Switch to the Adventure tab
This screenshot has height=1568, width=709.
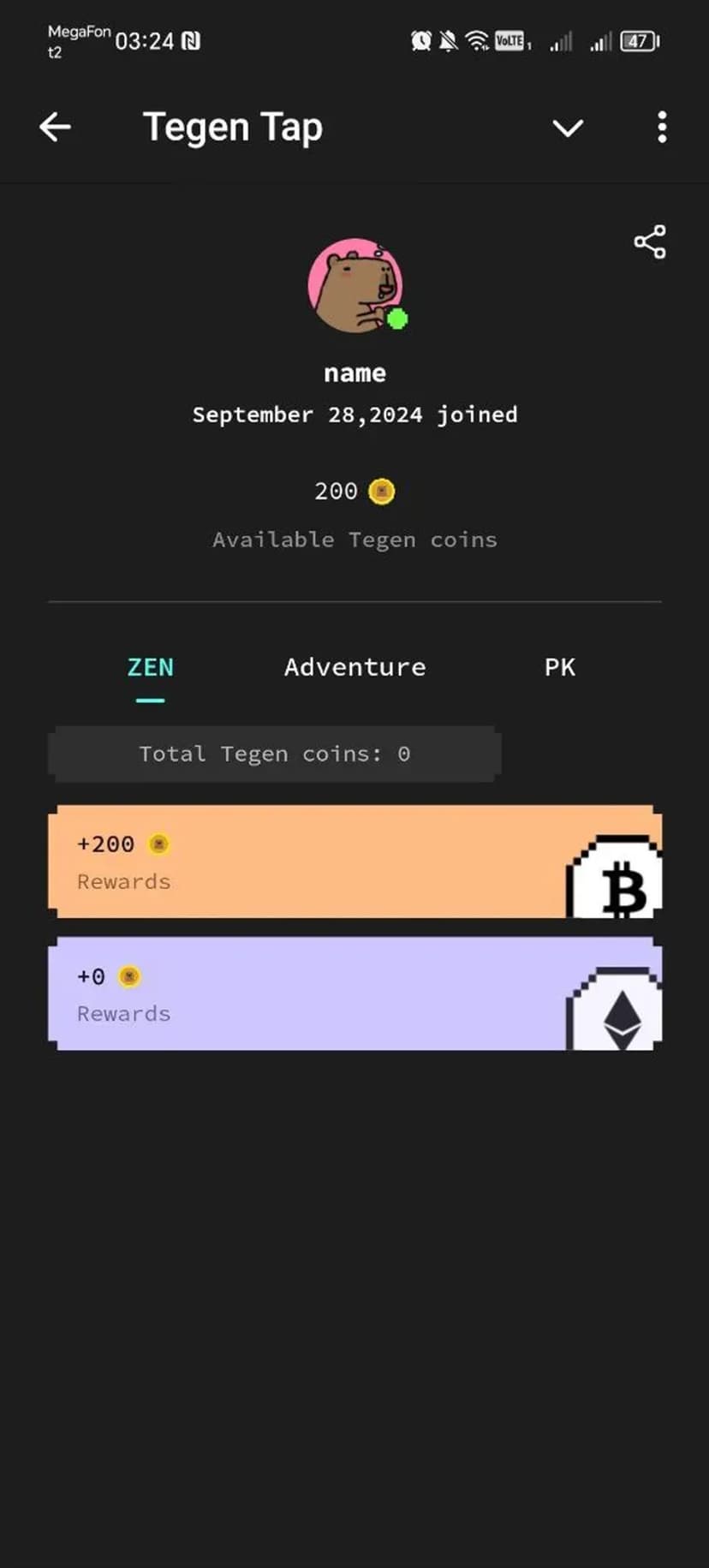pyautogui.click(x=354, y=667)
